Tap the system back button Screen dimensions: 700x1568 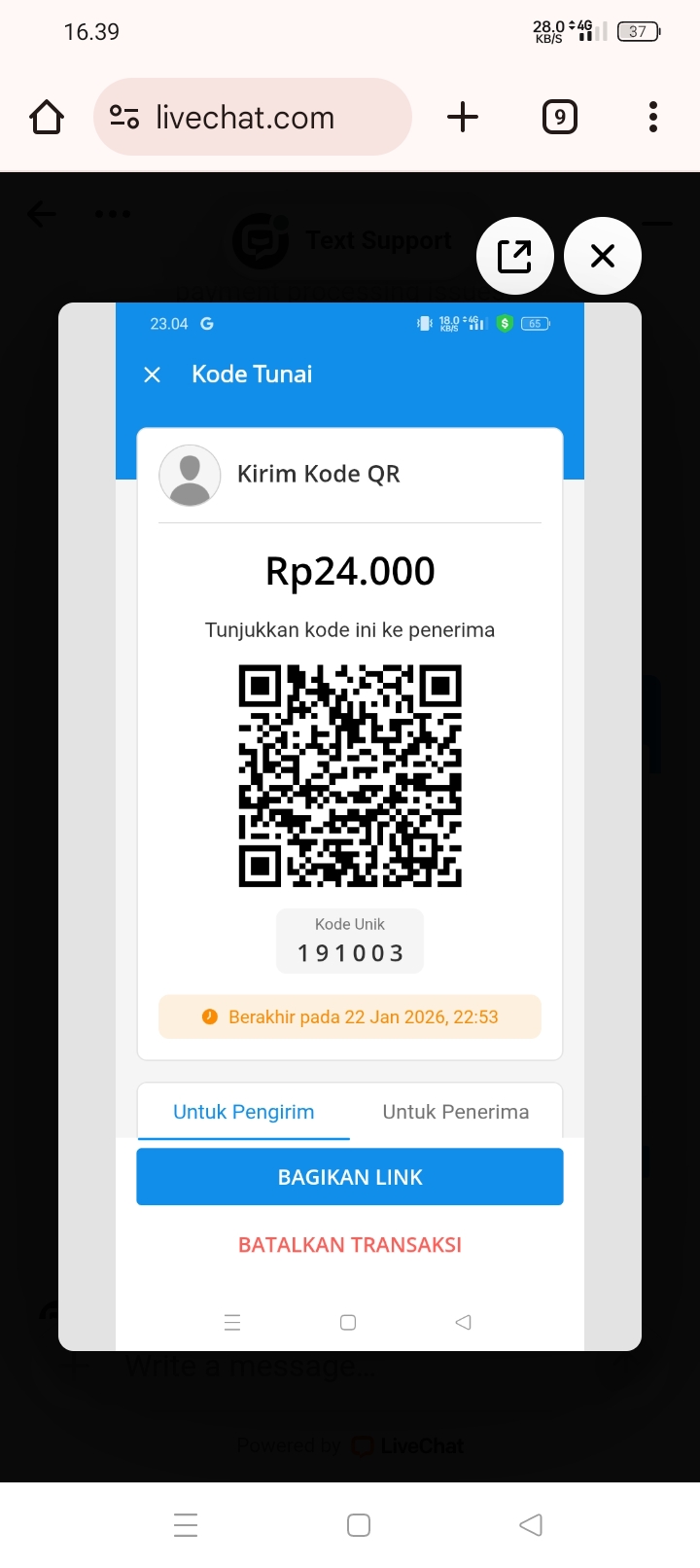pos(530,1524)
